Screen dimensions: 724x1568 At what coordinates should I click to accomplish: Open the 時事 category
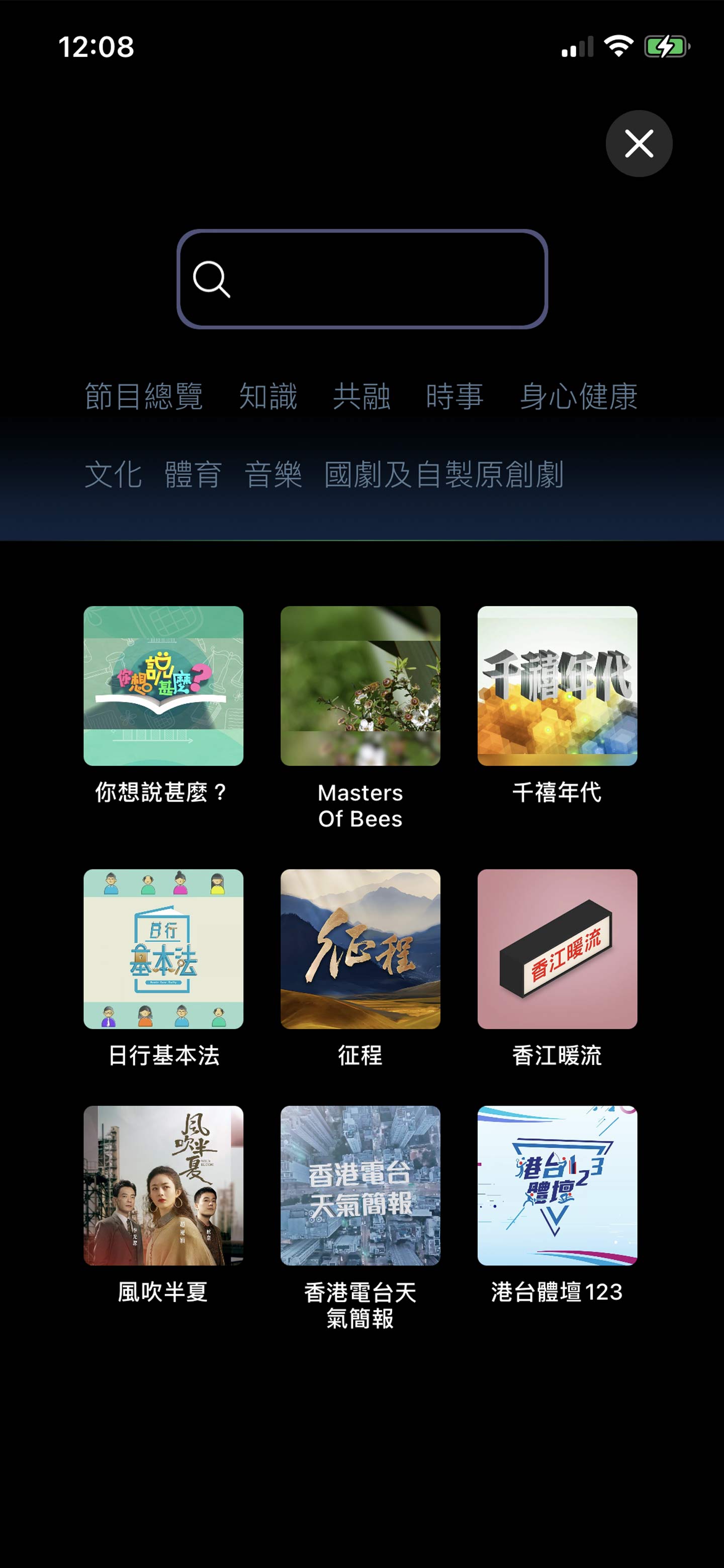(x=454, y=396)
